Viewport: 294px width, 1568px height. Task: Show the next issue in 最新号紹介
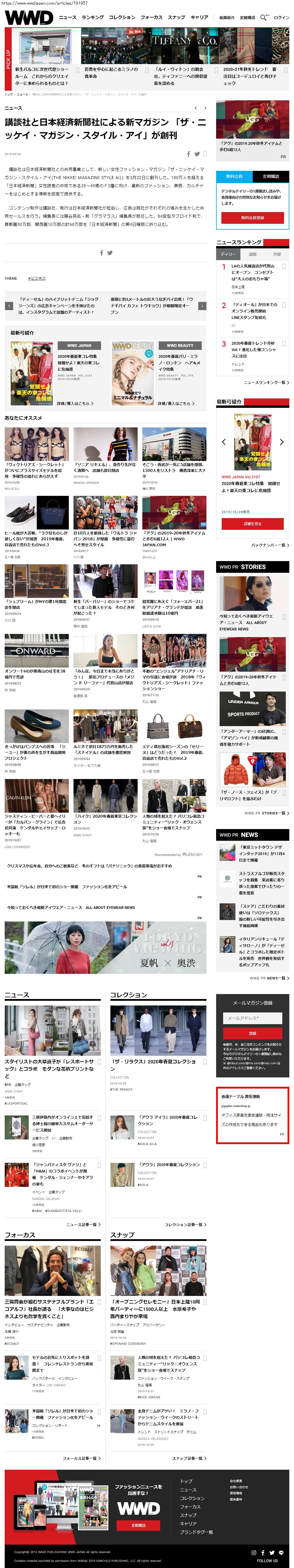(281, 442)
